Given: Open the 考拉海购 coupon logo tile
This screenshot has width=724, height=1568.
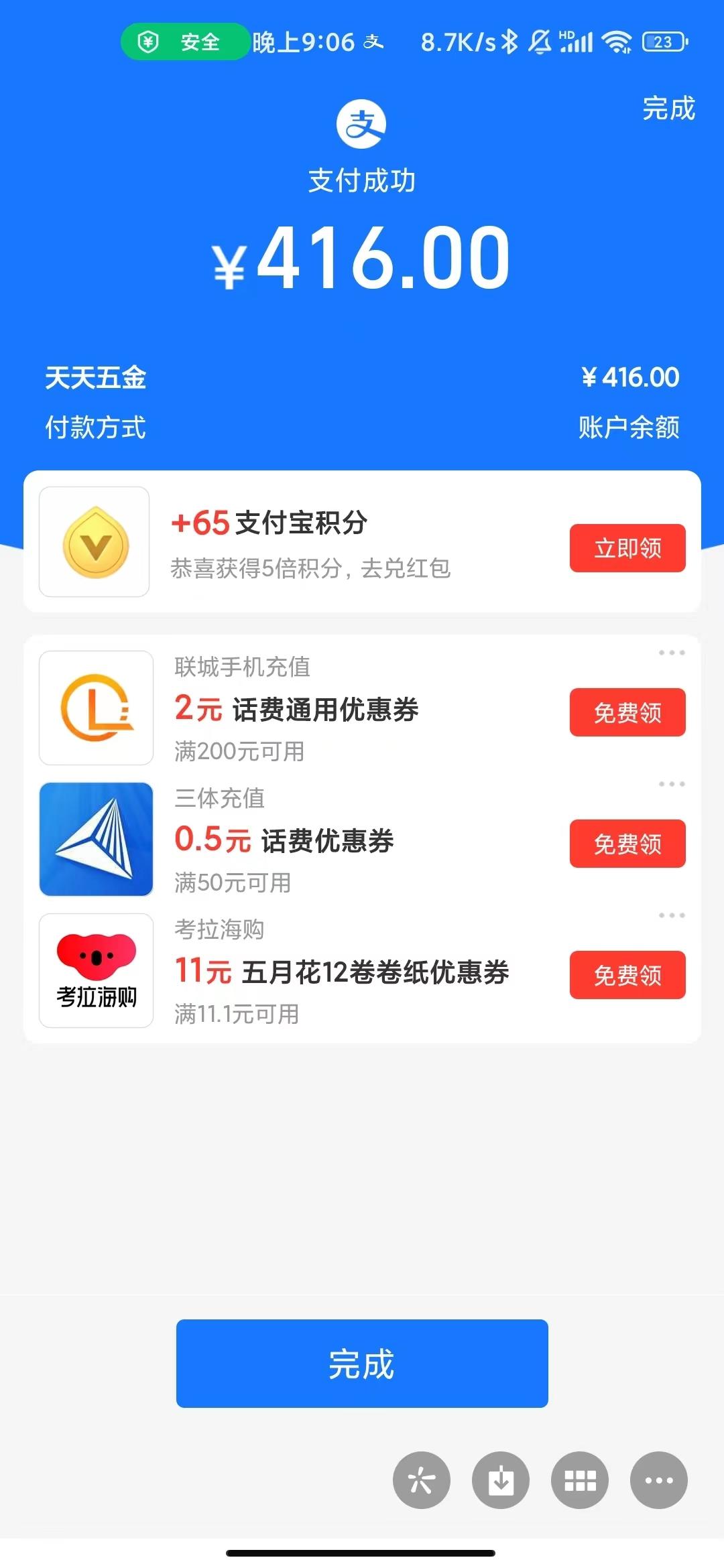Looking at the screenshot, I should click(x=97, y=970).
